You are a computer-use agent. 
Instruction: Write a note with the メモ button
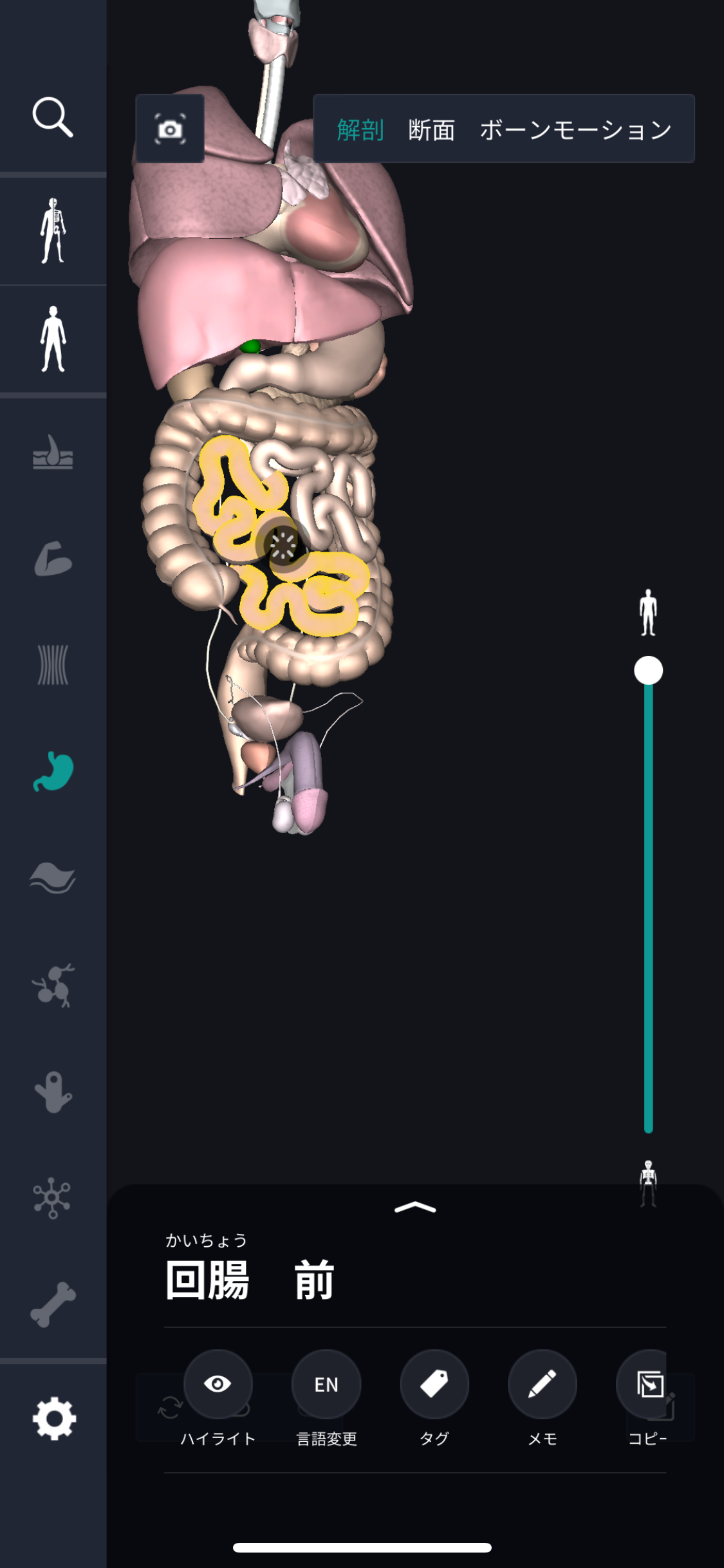[x=542, y=1384]
